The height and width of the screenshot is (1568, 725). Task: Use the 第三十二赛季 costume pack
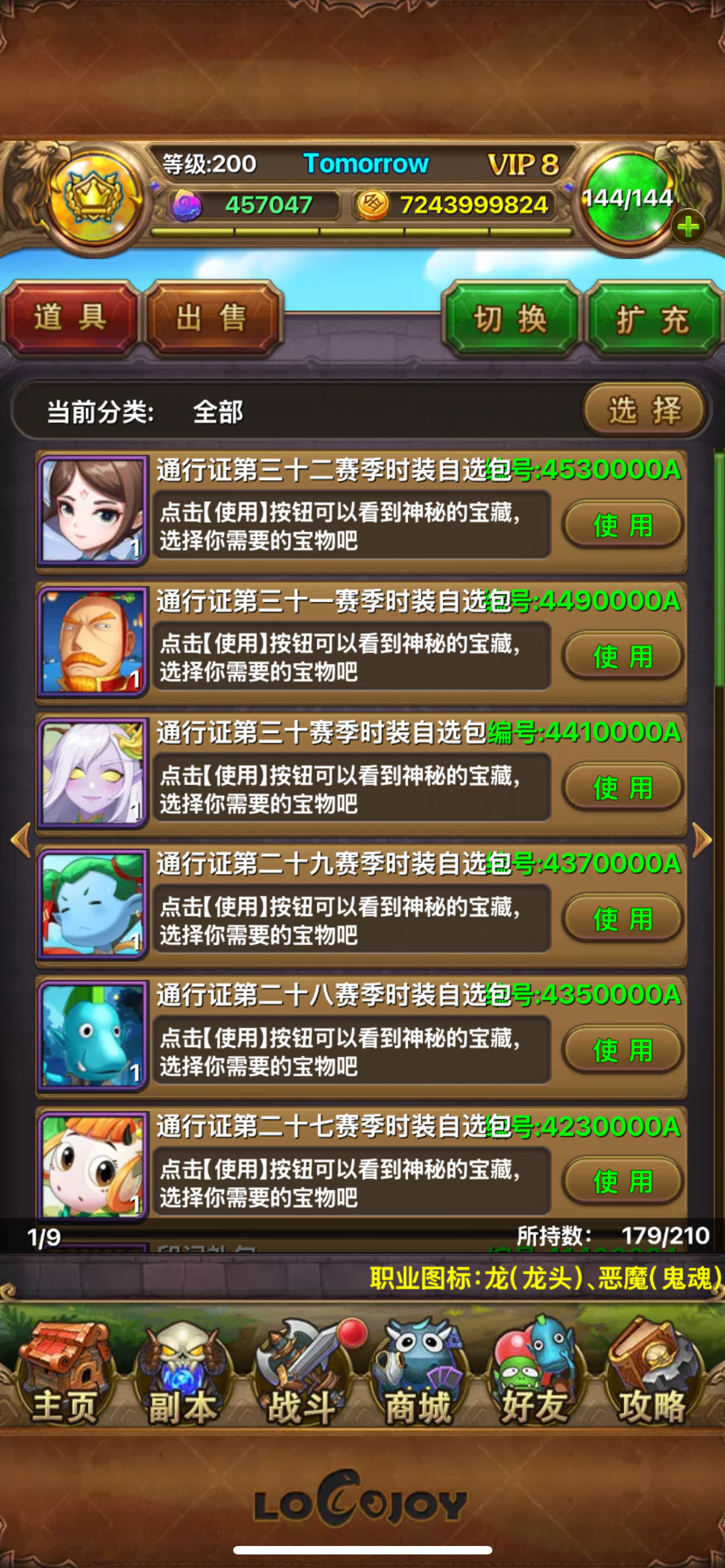point(622,525)
